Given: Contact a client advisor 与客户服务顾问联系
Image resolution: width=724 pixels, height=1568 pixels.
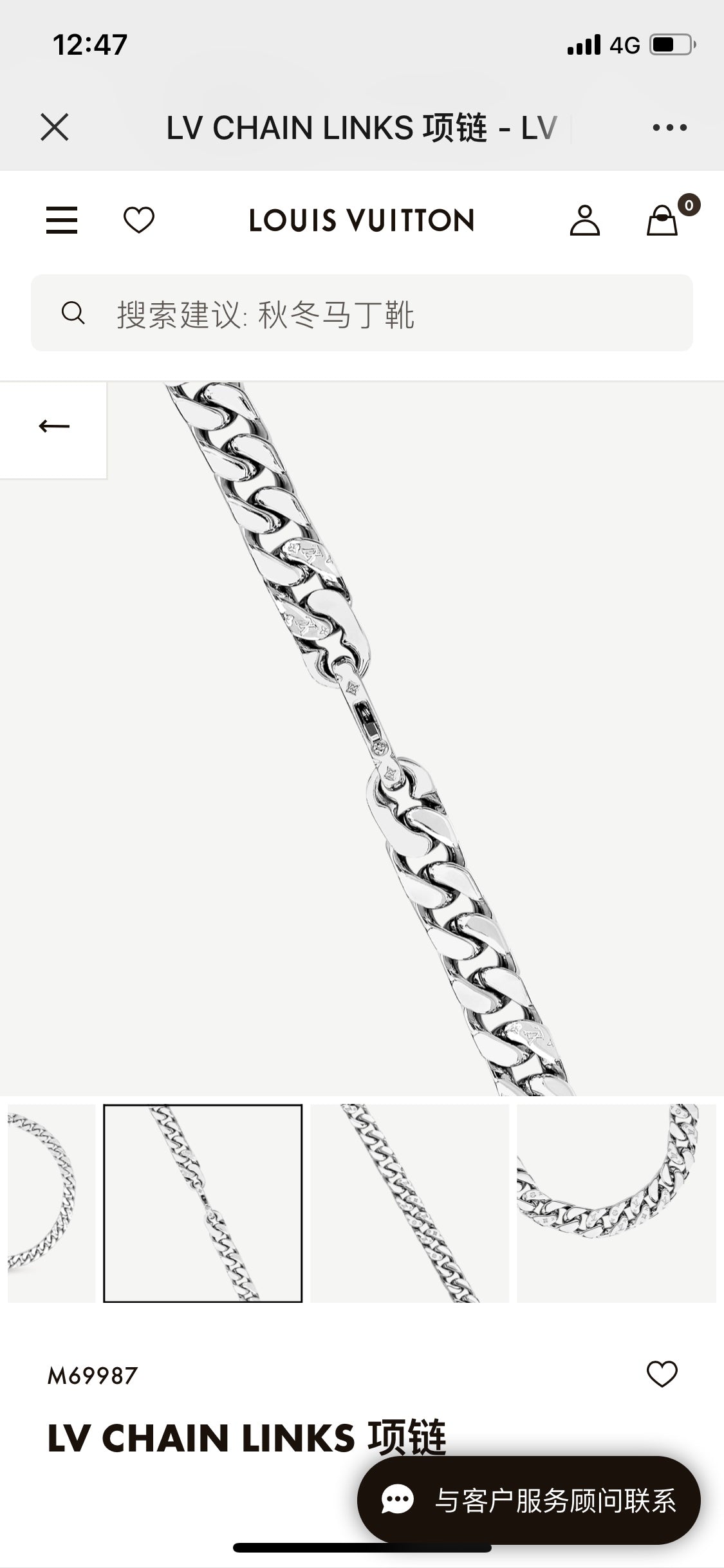Looking at the screenshot, I should point(529,1500).
